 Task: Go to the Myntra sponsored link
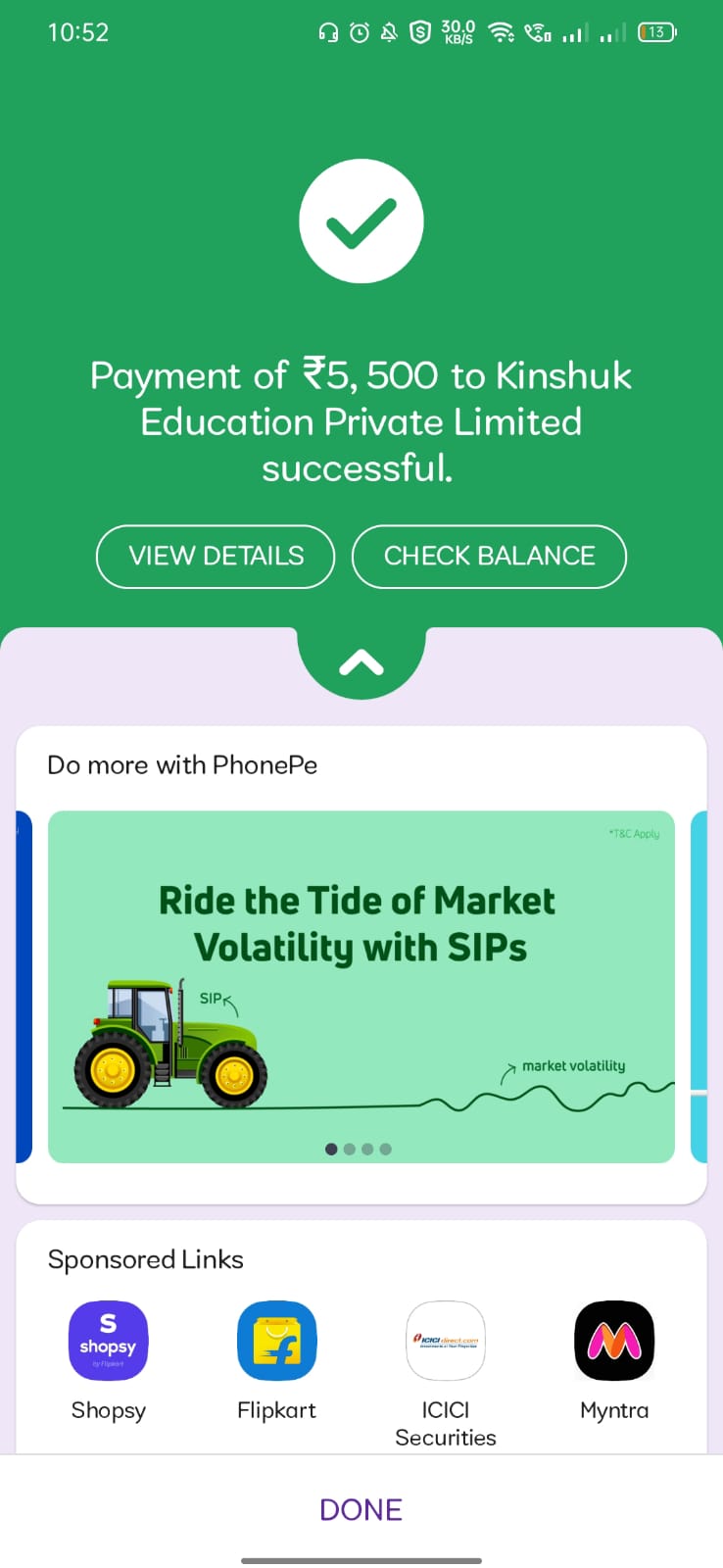click(614, 1341)
